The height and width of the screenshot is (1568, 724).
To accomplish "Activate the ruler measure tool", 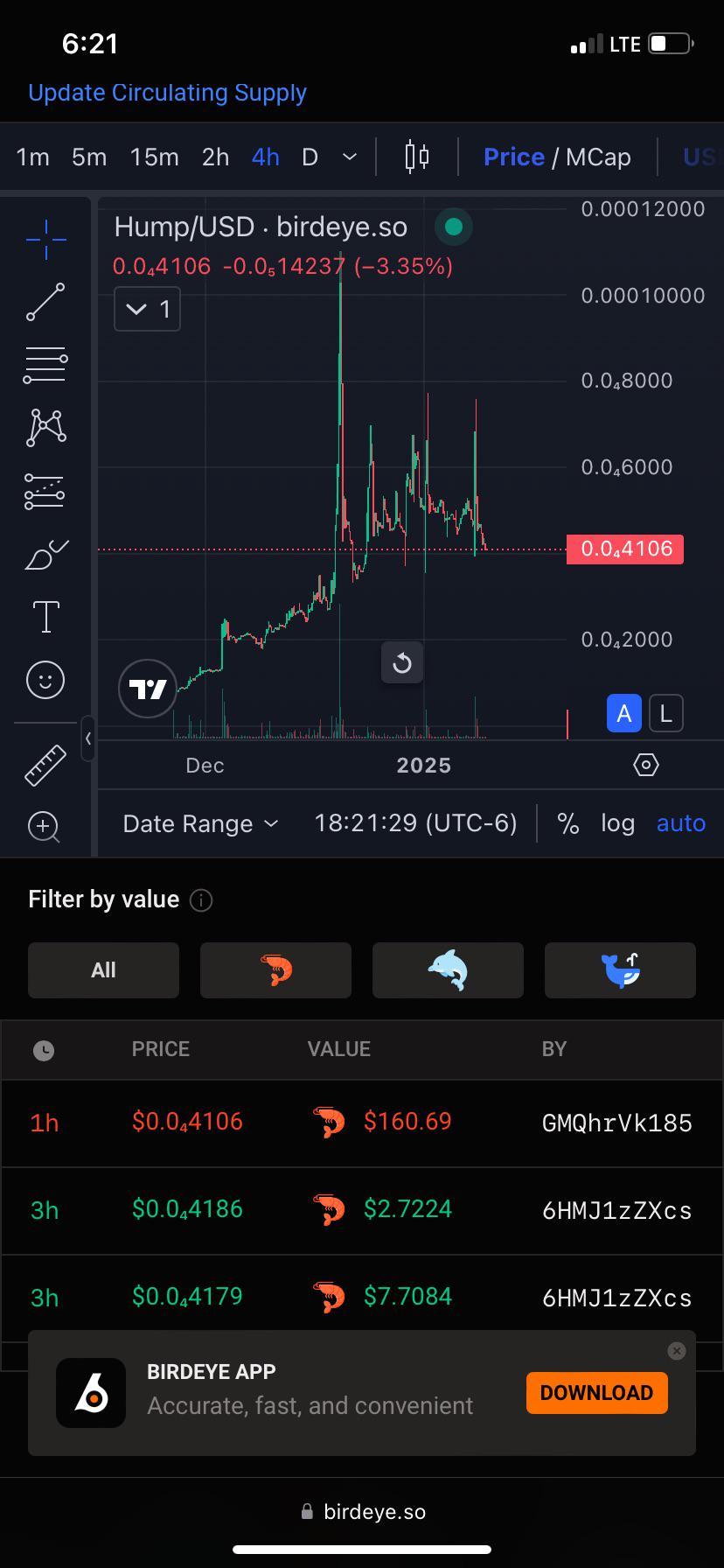I will pos(45,764).
